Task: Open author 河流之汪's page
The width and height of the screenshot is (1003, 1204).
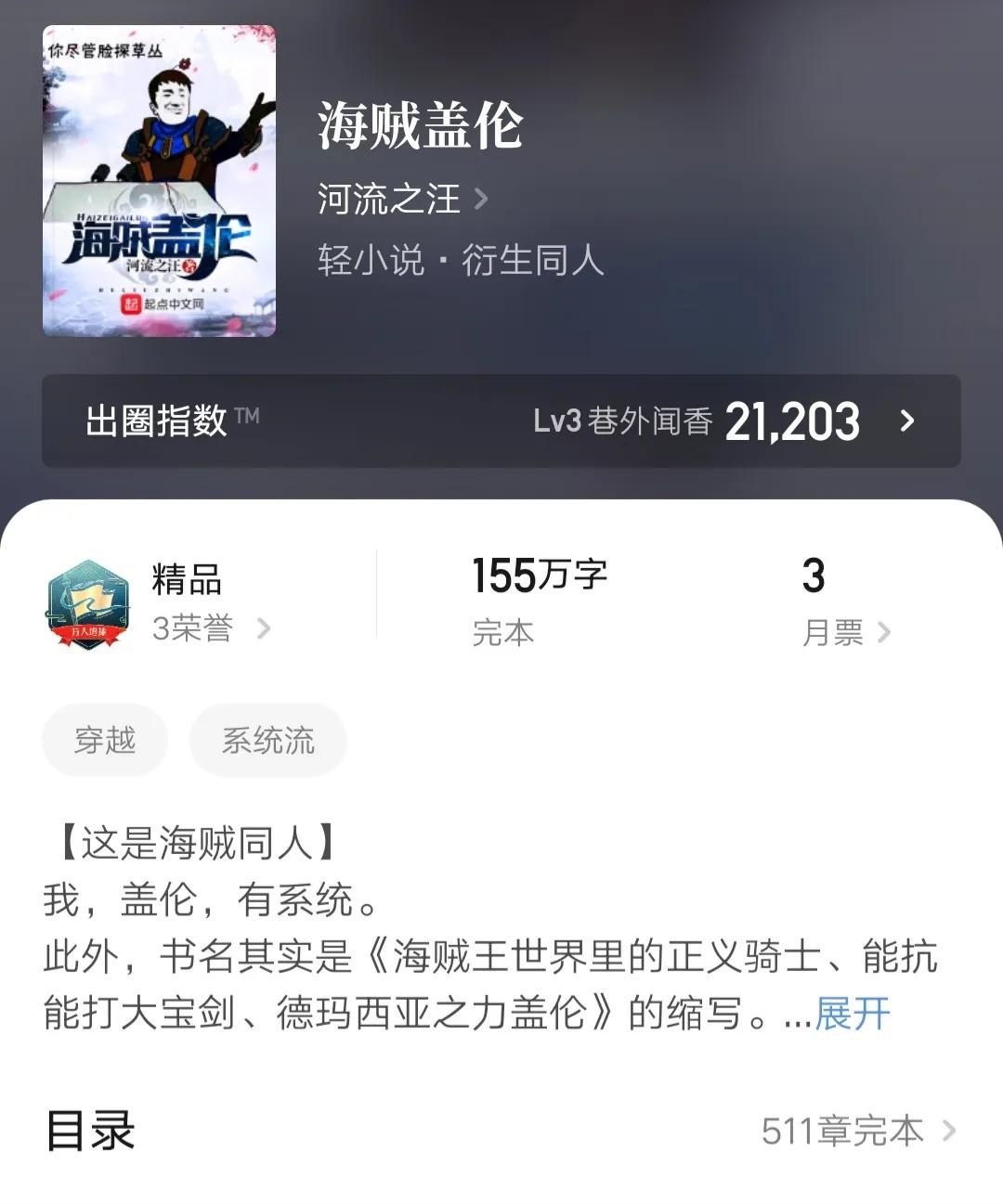Action: 401,199
